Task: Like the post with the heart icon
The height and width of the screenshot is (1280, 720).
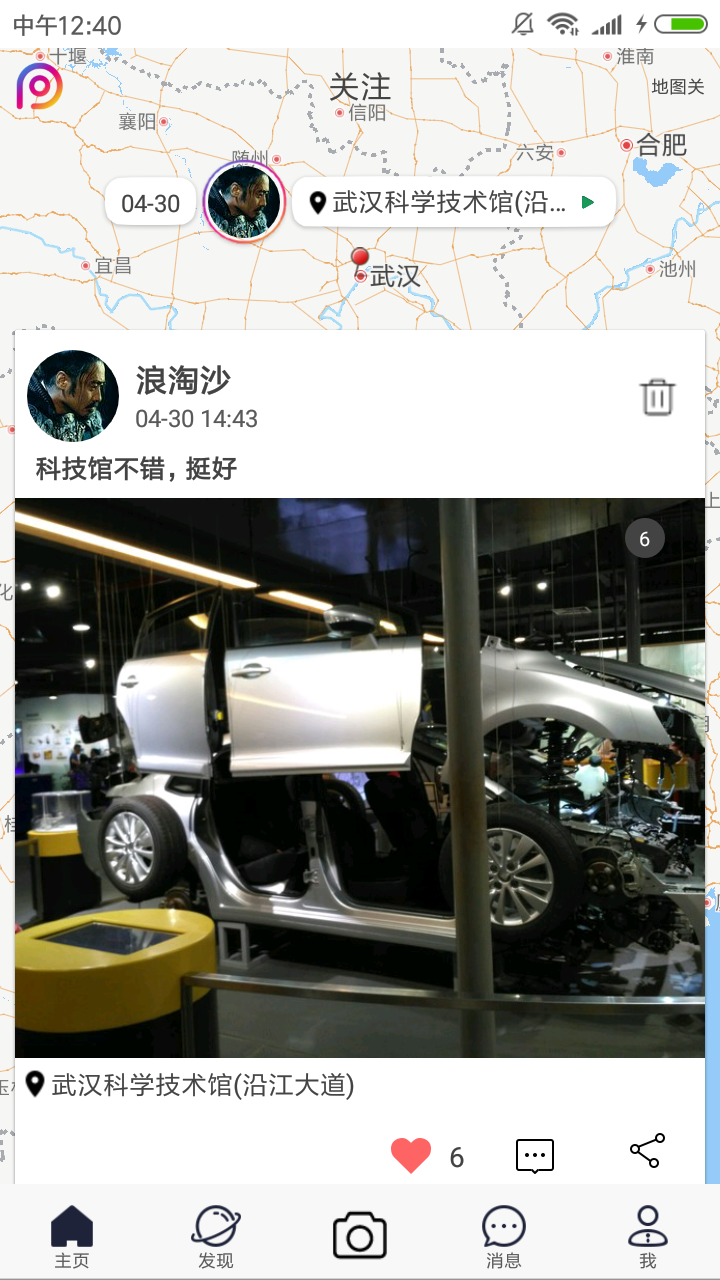Action: (x=411, y=1156)
